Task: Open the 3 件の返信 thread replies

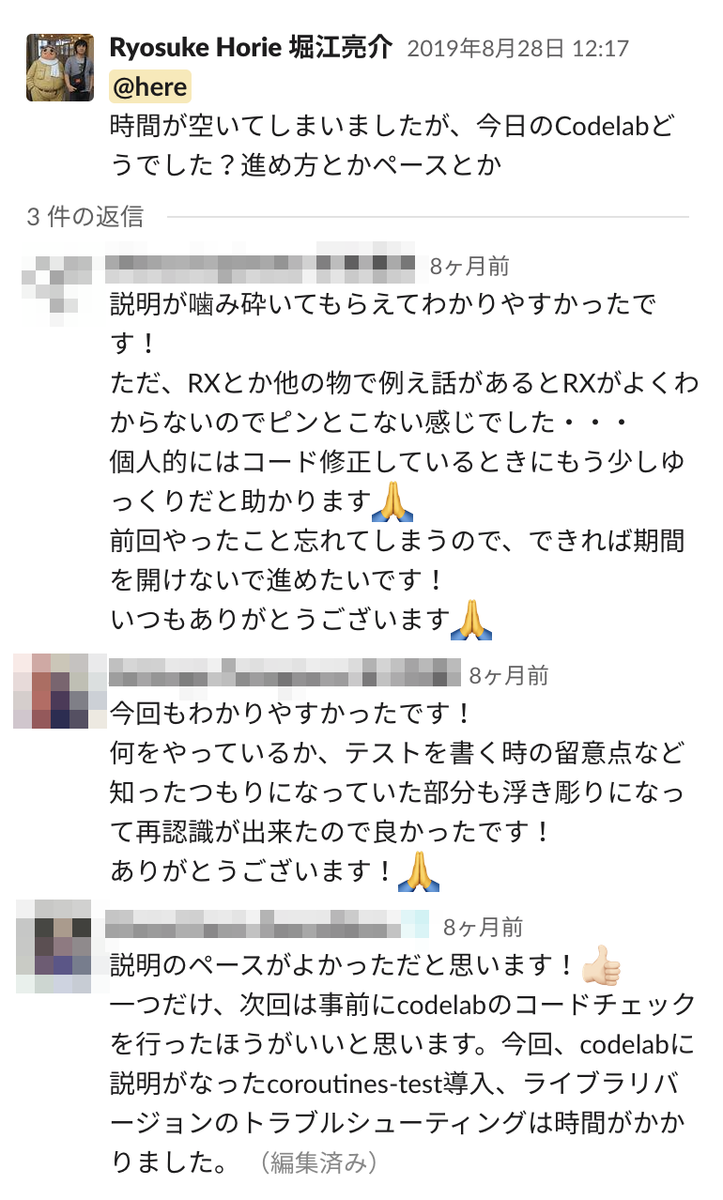Action: 85,216
